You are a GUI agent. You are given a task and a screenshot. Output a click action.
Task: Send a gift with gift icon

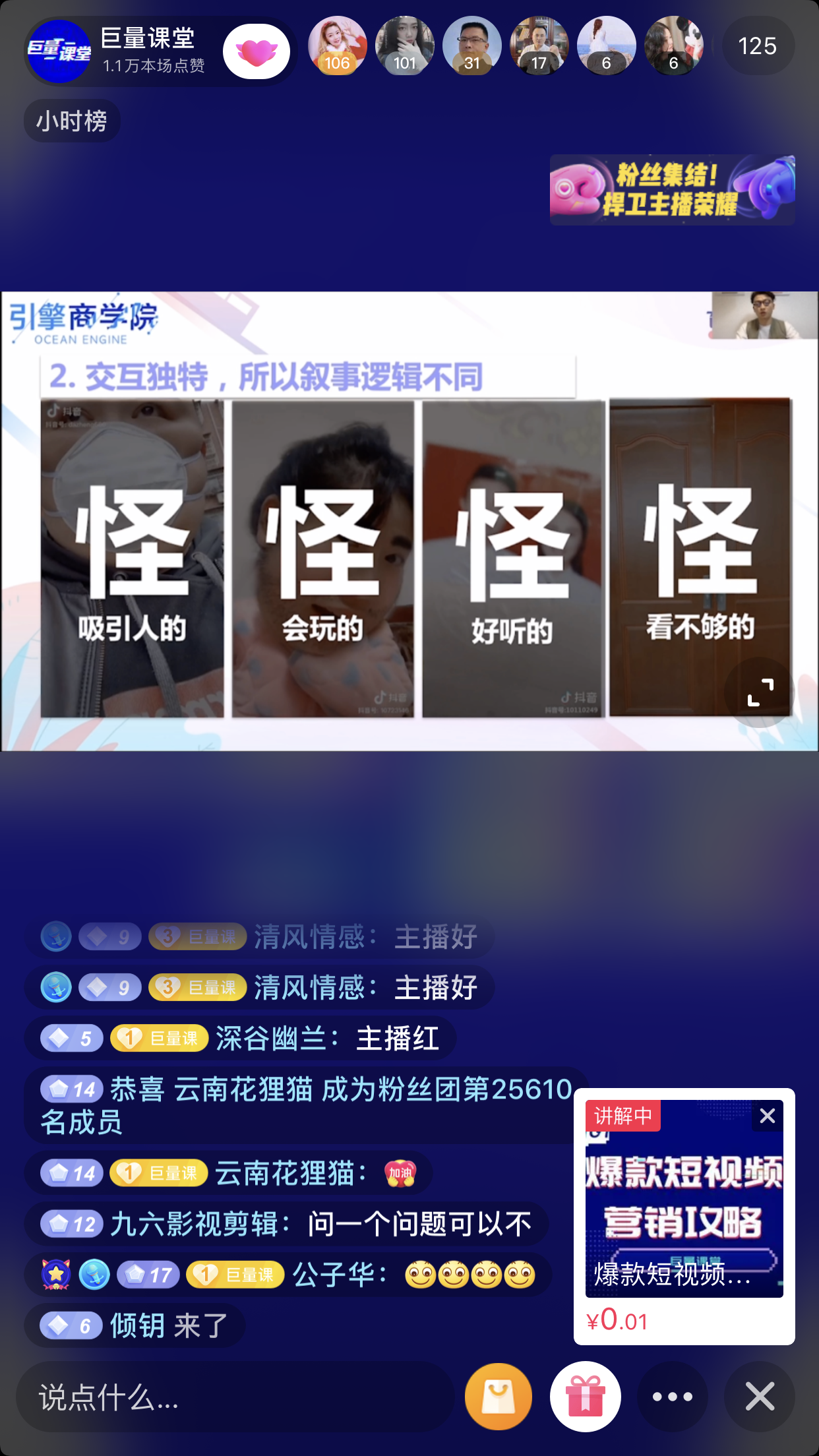pos(586,1397)
